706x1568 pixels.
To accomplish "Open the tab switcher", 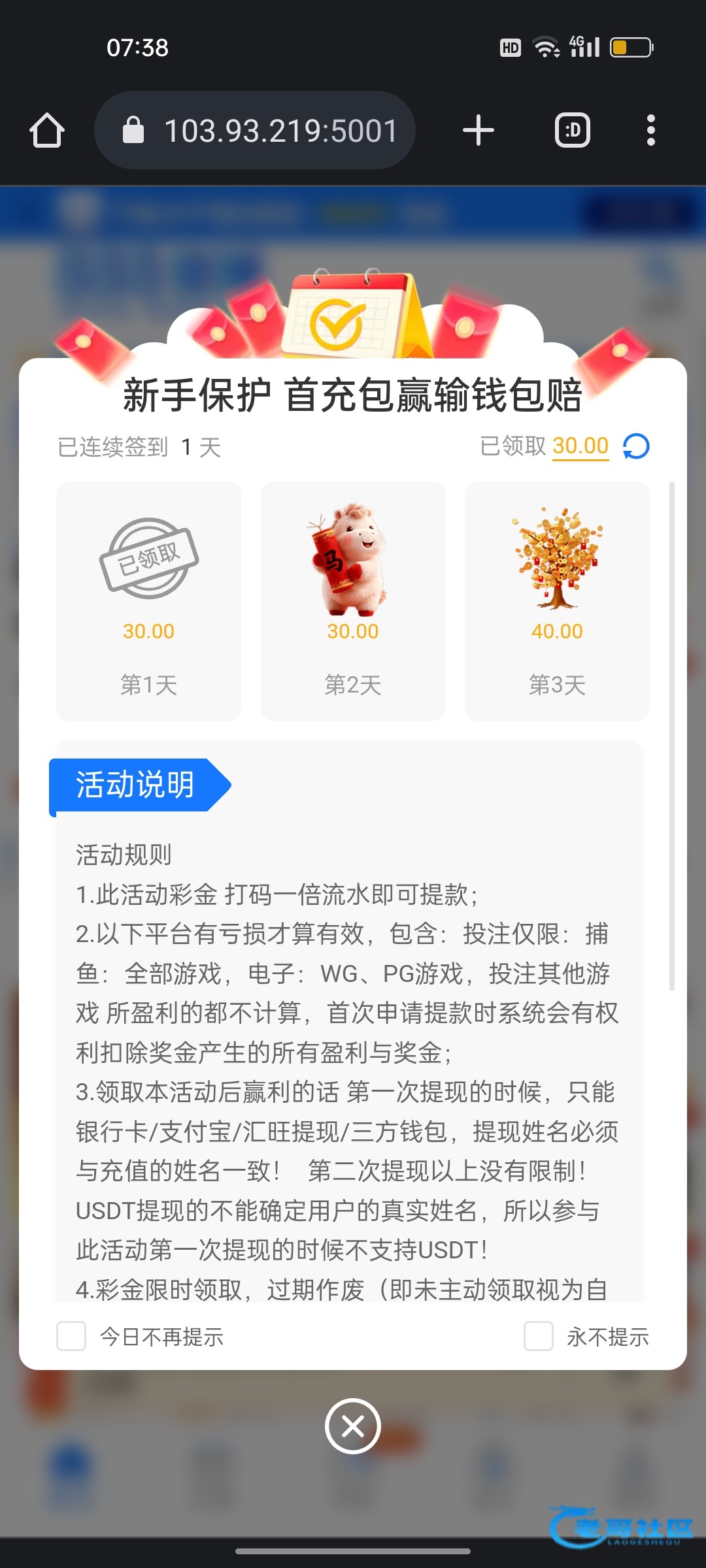I will click(x=573, y=130).
